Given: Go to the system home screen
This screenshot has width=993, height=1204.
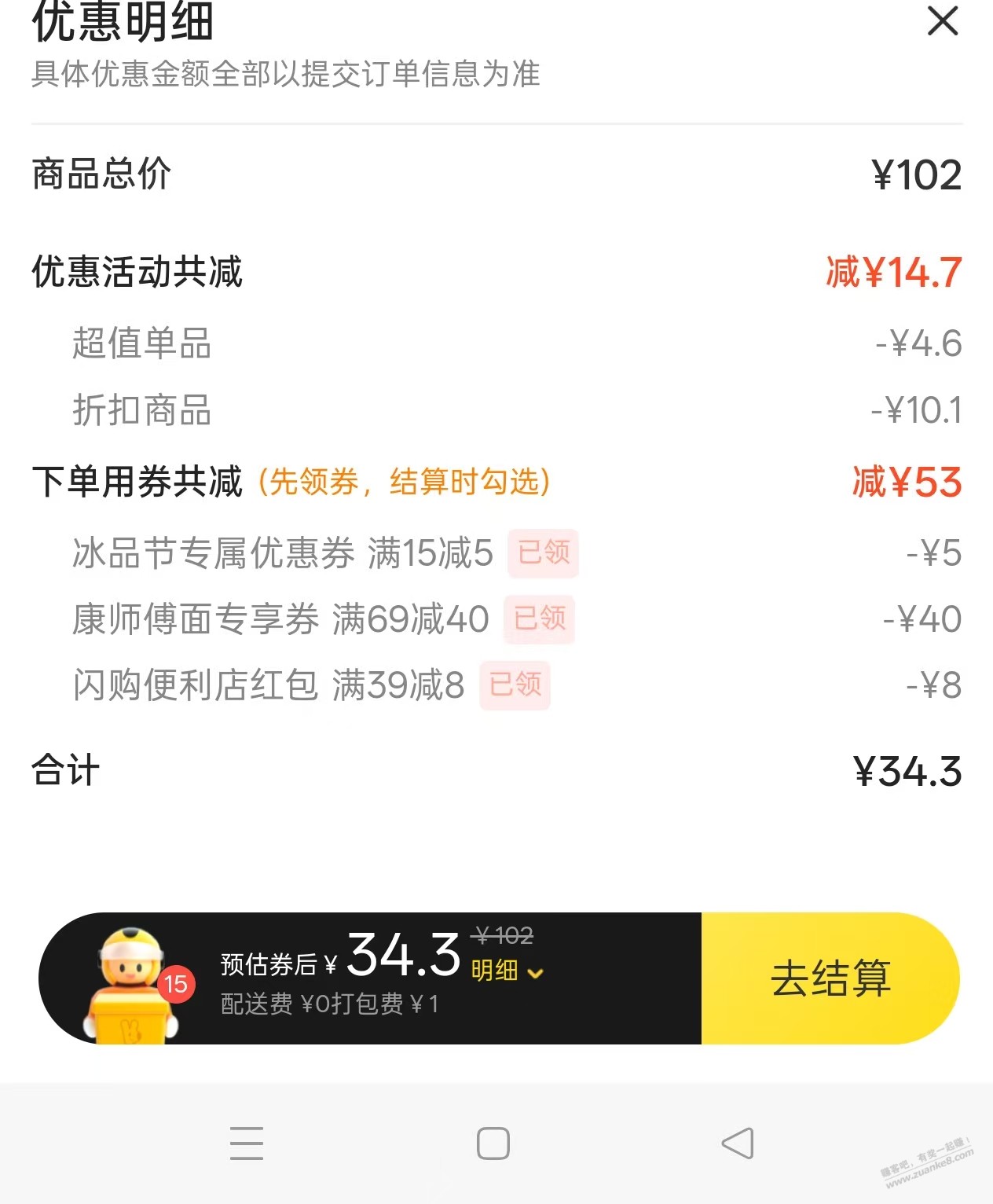Looking at the screenshot, I should [493, 1143].
